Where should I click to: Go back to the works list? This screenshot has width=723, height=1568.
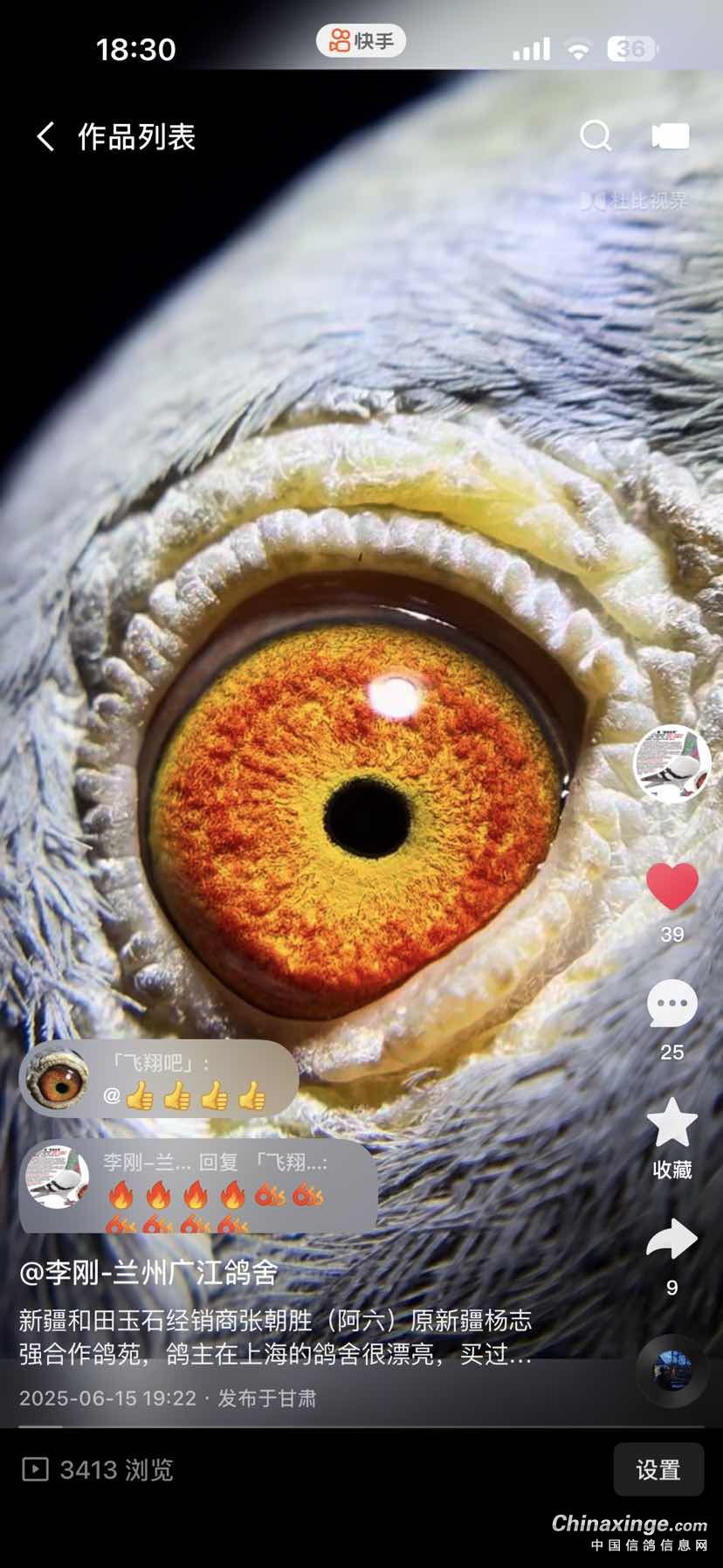(46, 137)
